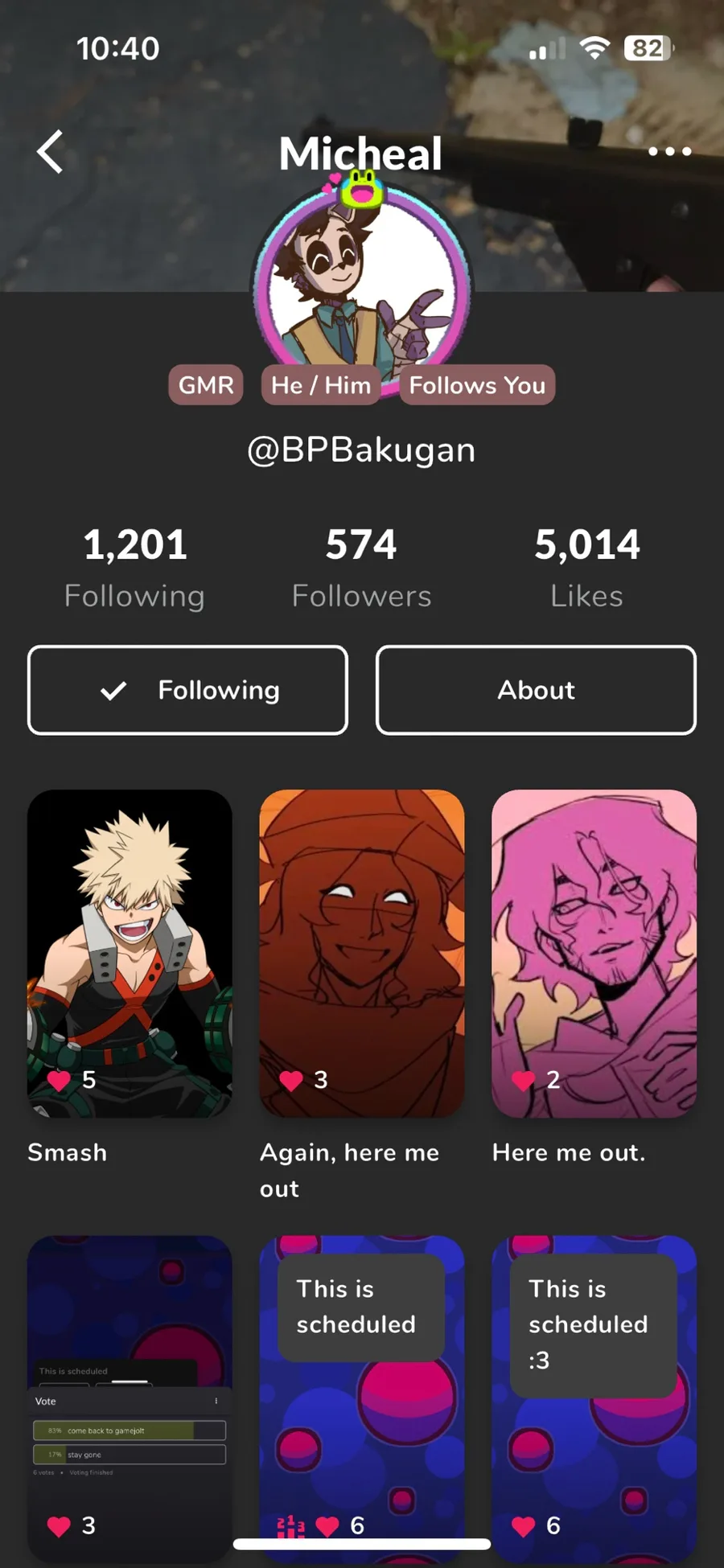
Task: Go back using the back arrow
Action: pyautogui.click(x=50, y=152)
